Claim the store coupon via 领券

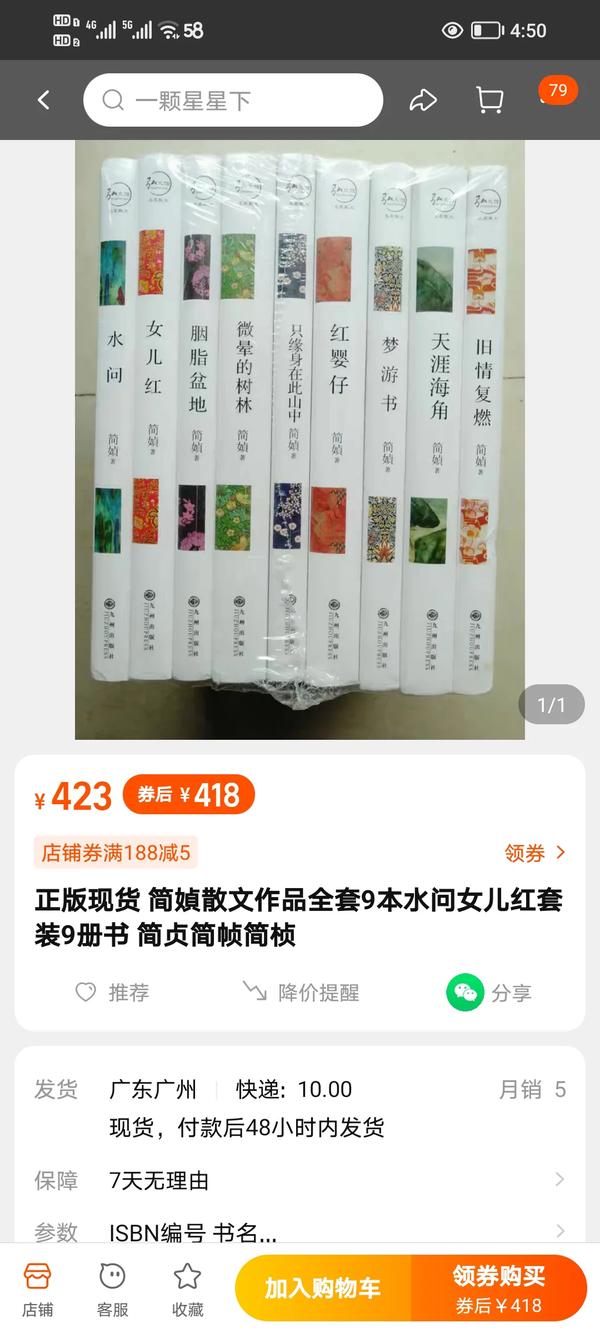point(535,853)
